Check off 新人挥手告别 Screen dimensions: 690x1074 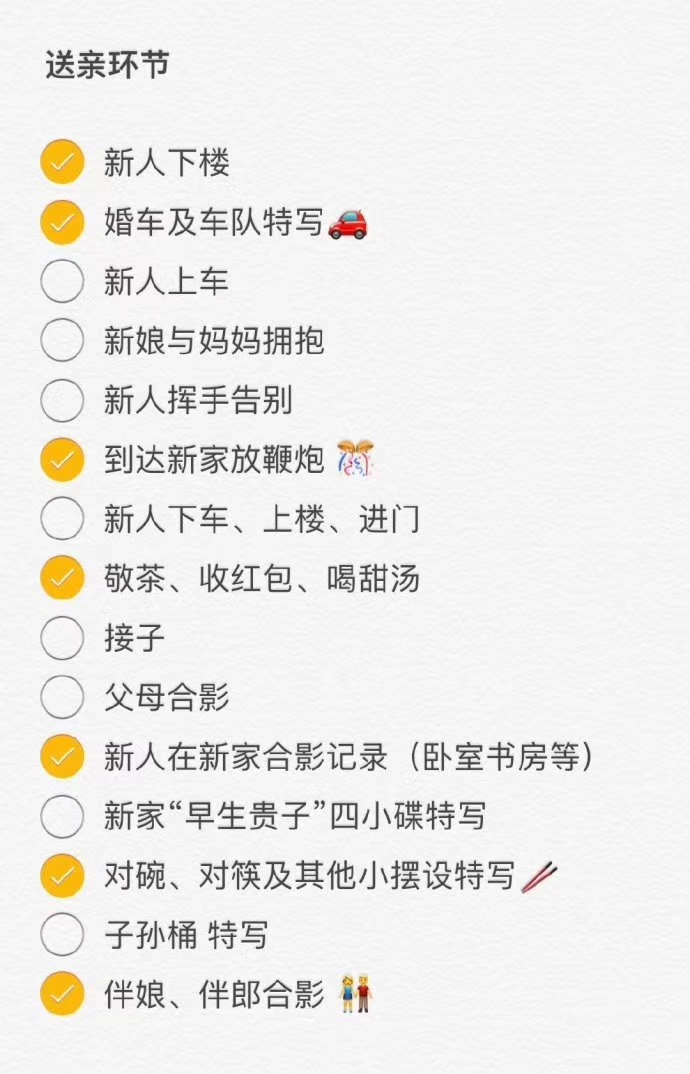tap(62, 400)
